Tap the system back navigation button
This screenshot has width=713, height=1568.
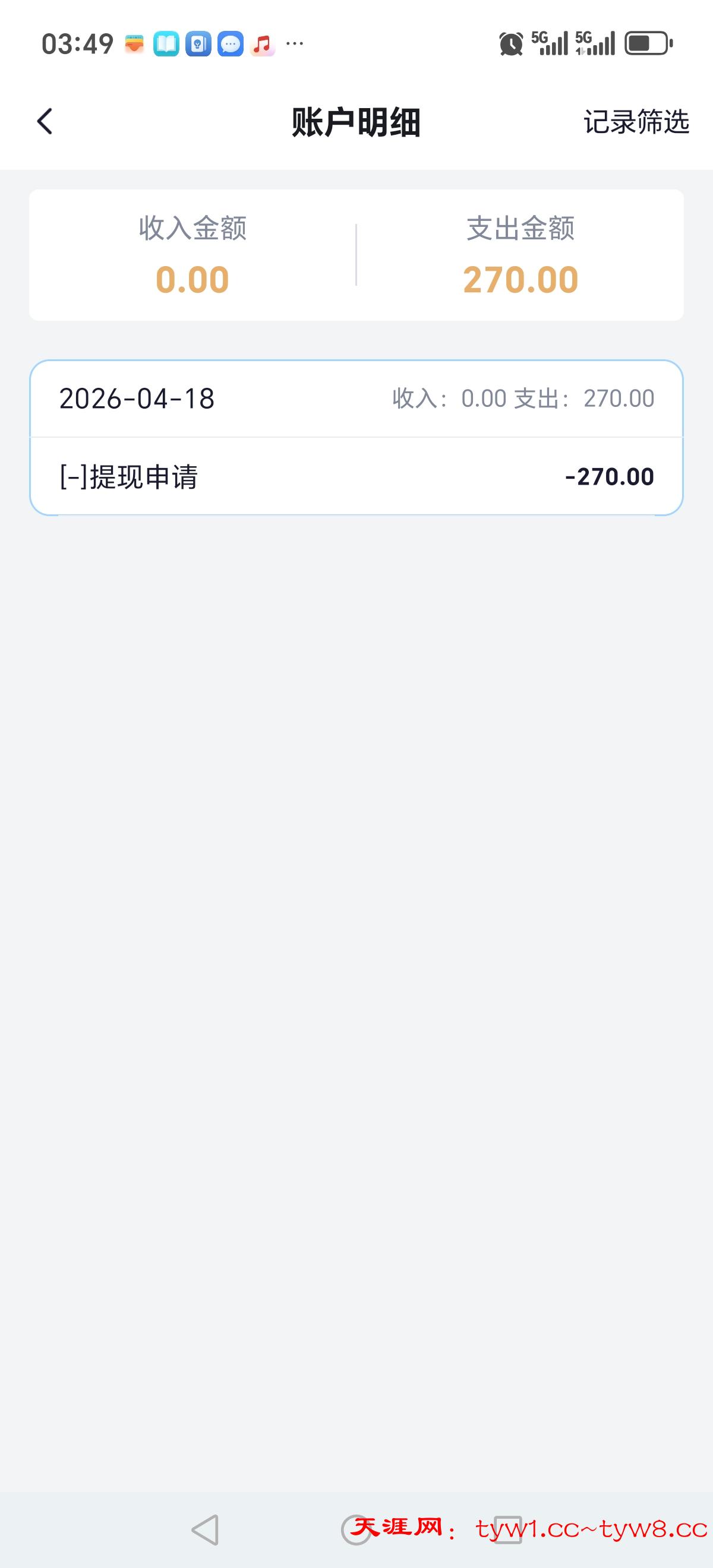coord(205,1529)
